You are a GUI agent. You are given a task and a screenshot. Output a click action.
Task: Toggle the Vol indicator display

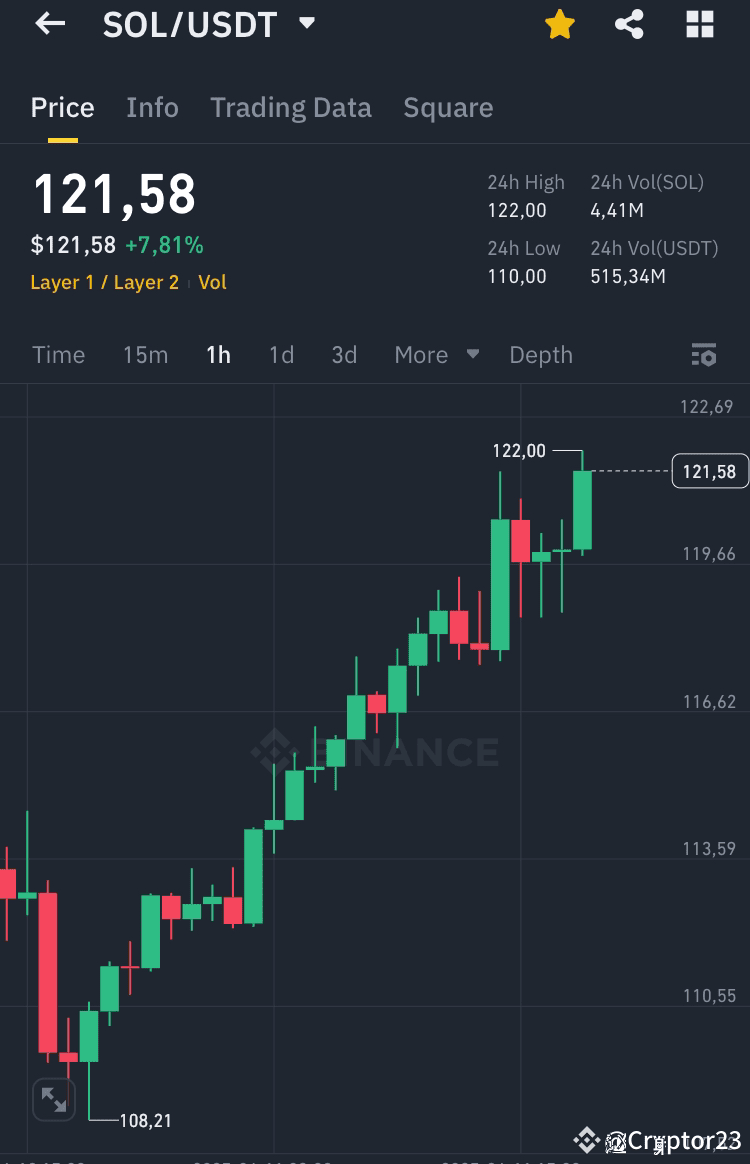click(212, 283)
